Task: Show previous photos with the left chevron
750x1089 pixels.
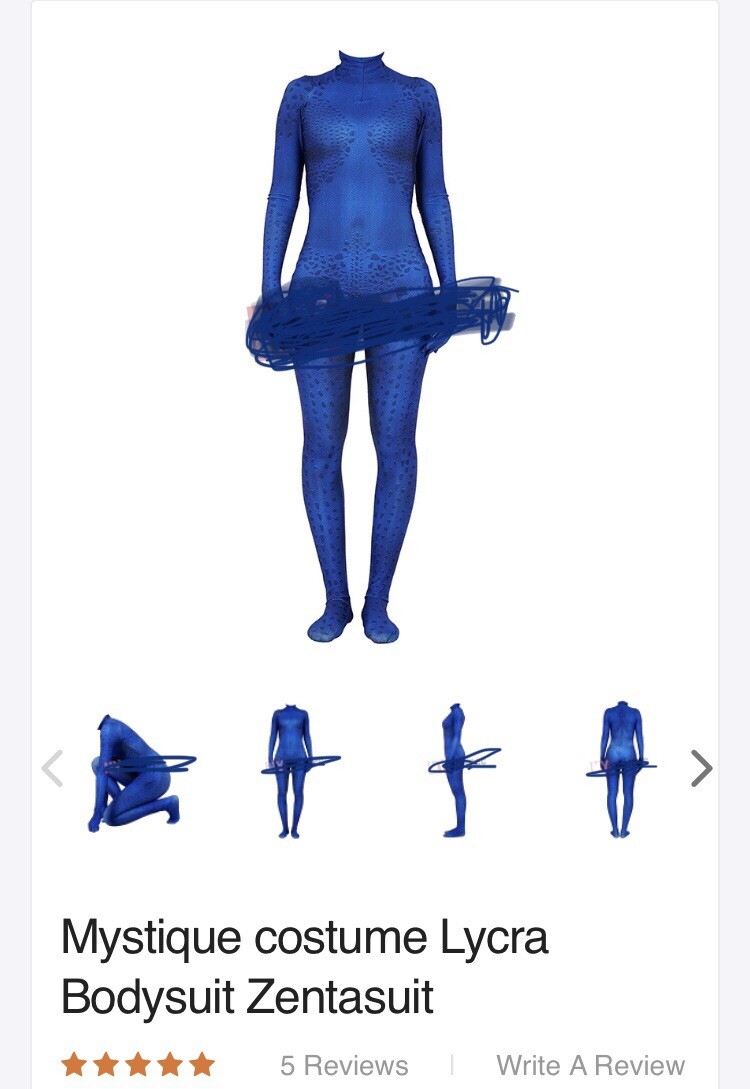Action: click(x=52, y=768)
